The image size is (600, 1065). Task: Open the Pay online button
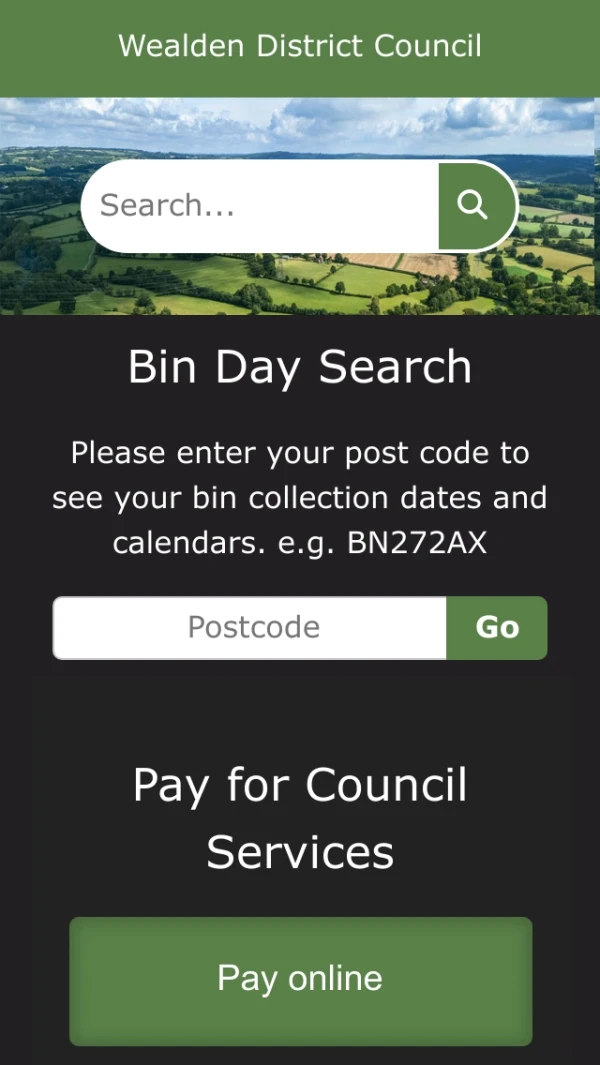coord(300,980)
